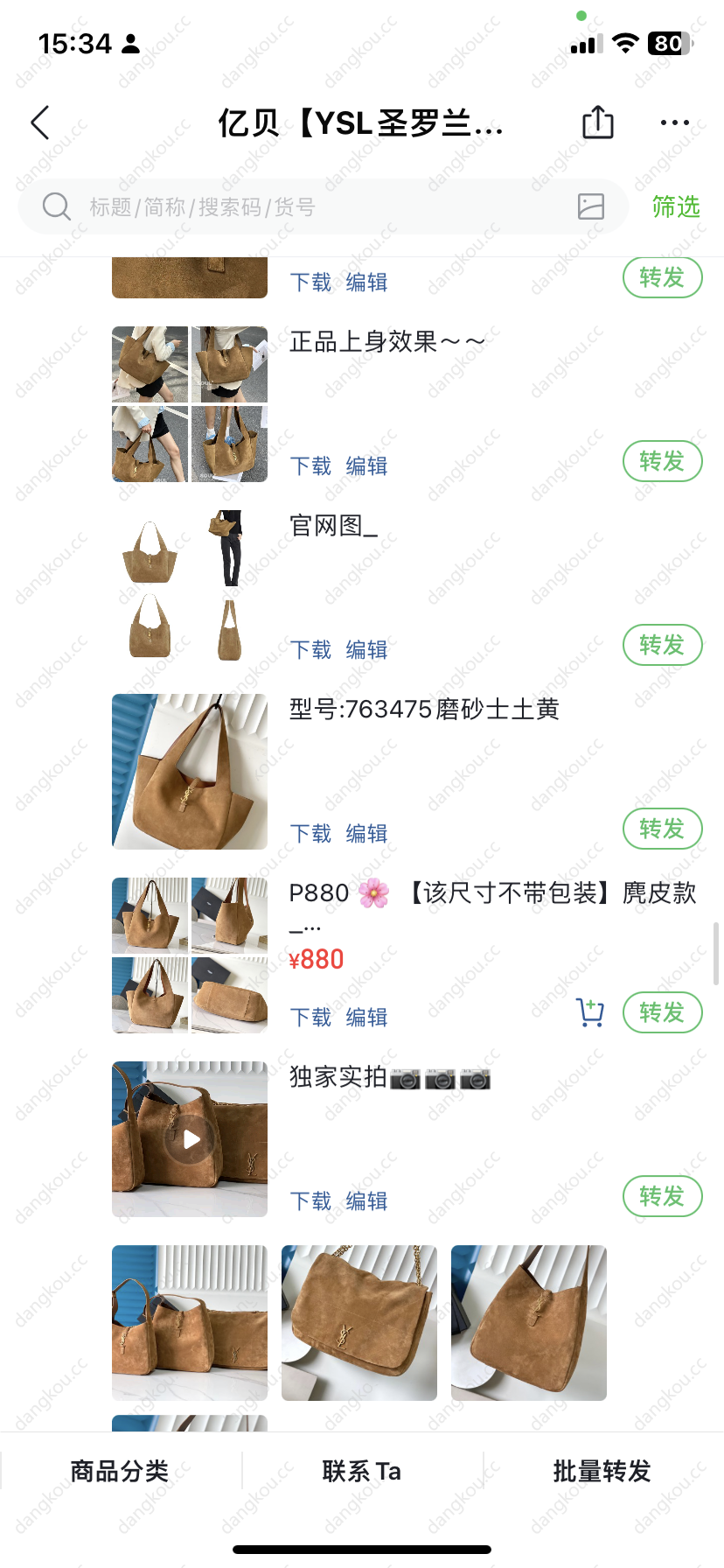Open 商品分类 product categories

pos(120,1472)
